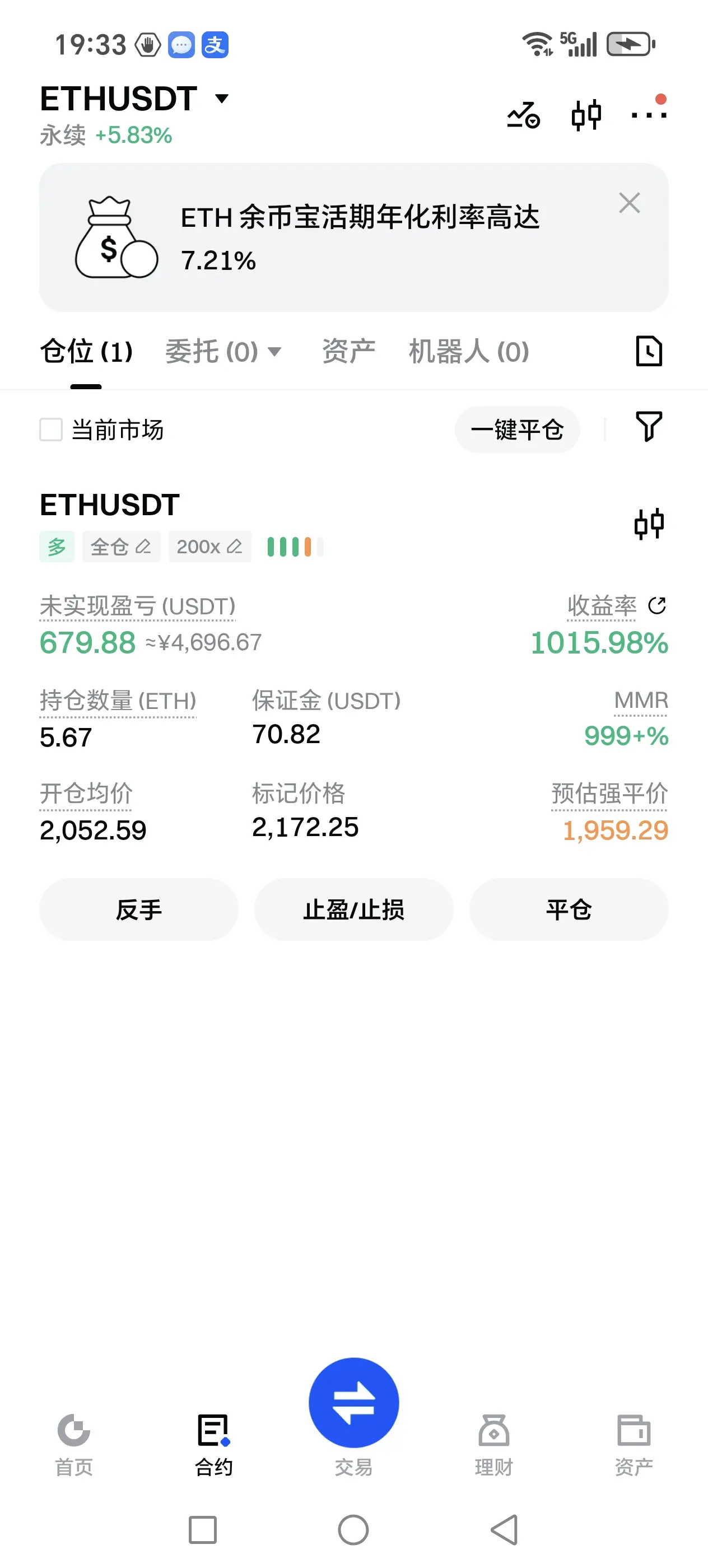Dismiss the ETH 余币宝 banner
This screenshot has height=1568, width=708.
click(x=629, y=203)
